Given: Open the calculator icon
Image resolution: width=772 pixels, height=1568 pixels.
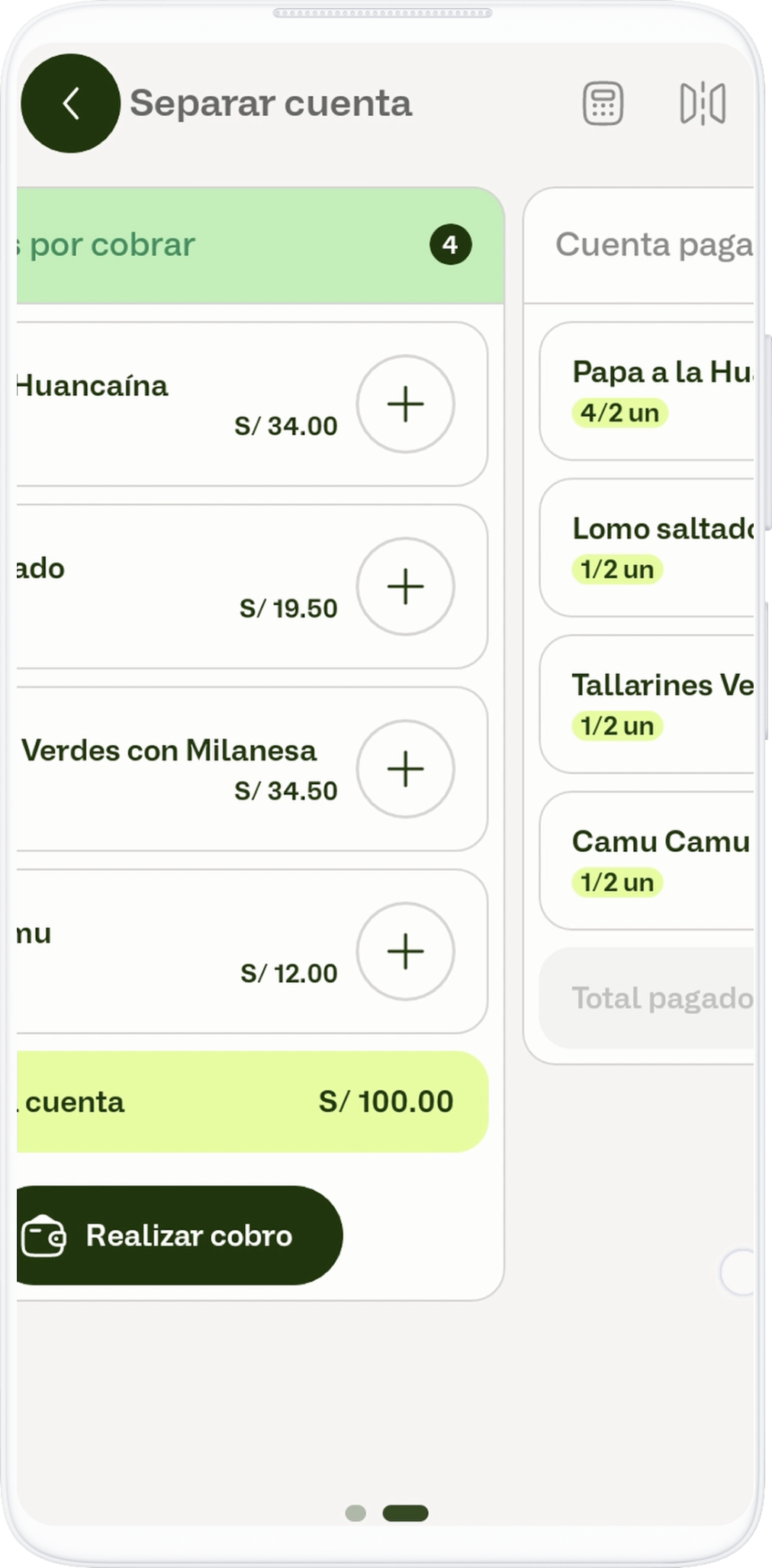Looking at the screenshot, I should click(603, 104).
